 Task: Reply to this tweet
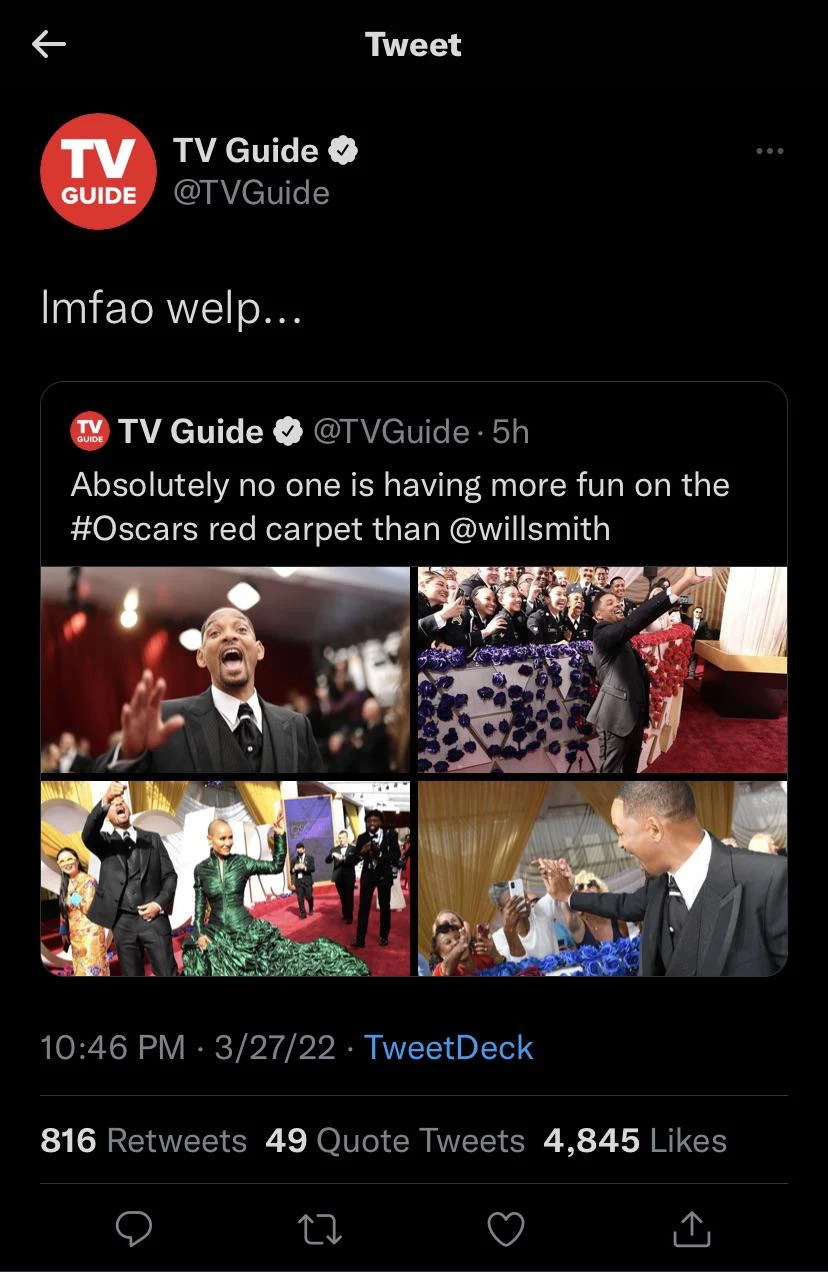coord(134,1229)
